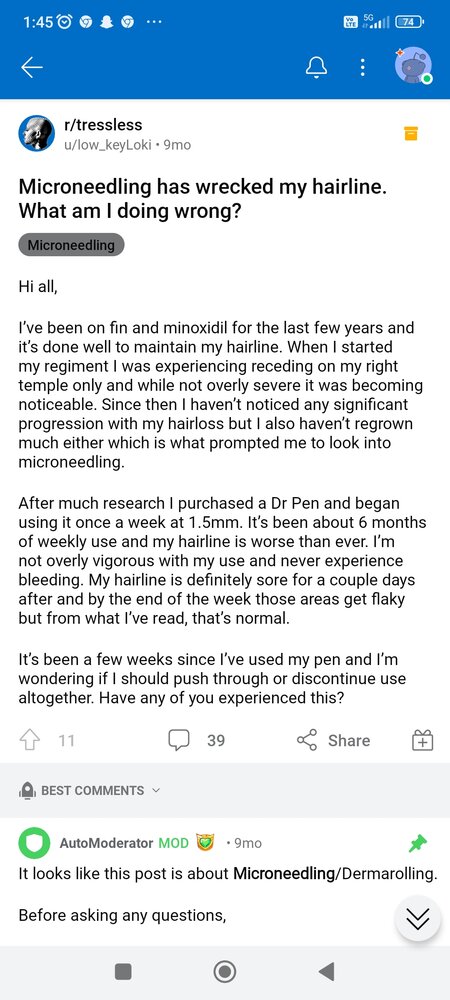
Task: Open AutoModerator's profile
Action: click(x=106, y=843)
